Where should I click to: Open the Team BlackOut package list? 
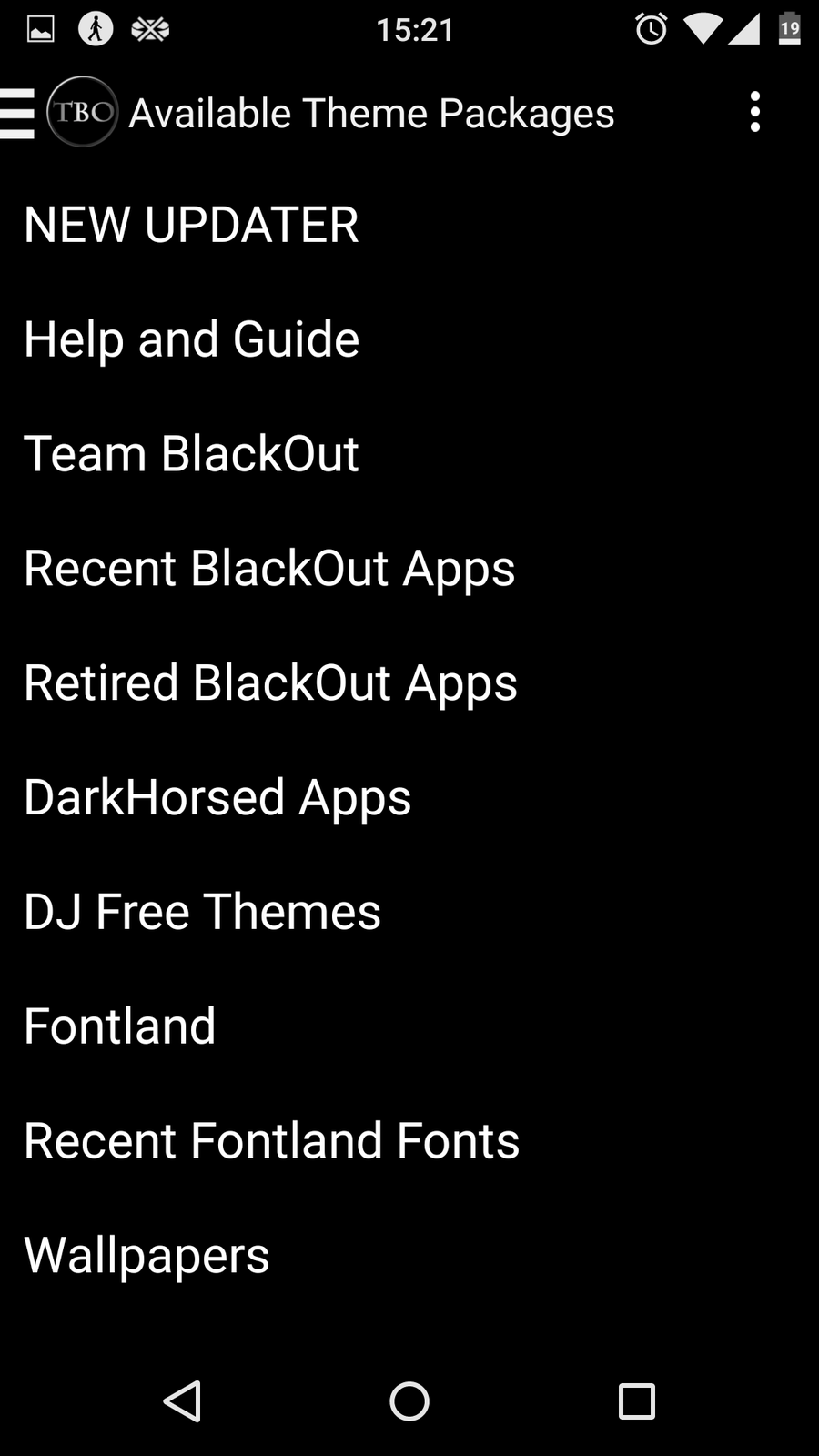[191, 454]
